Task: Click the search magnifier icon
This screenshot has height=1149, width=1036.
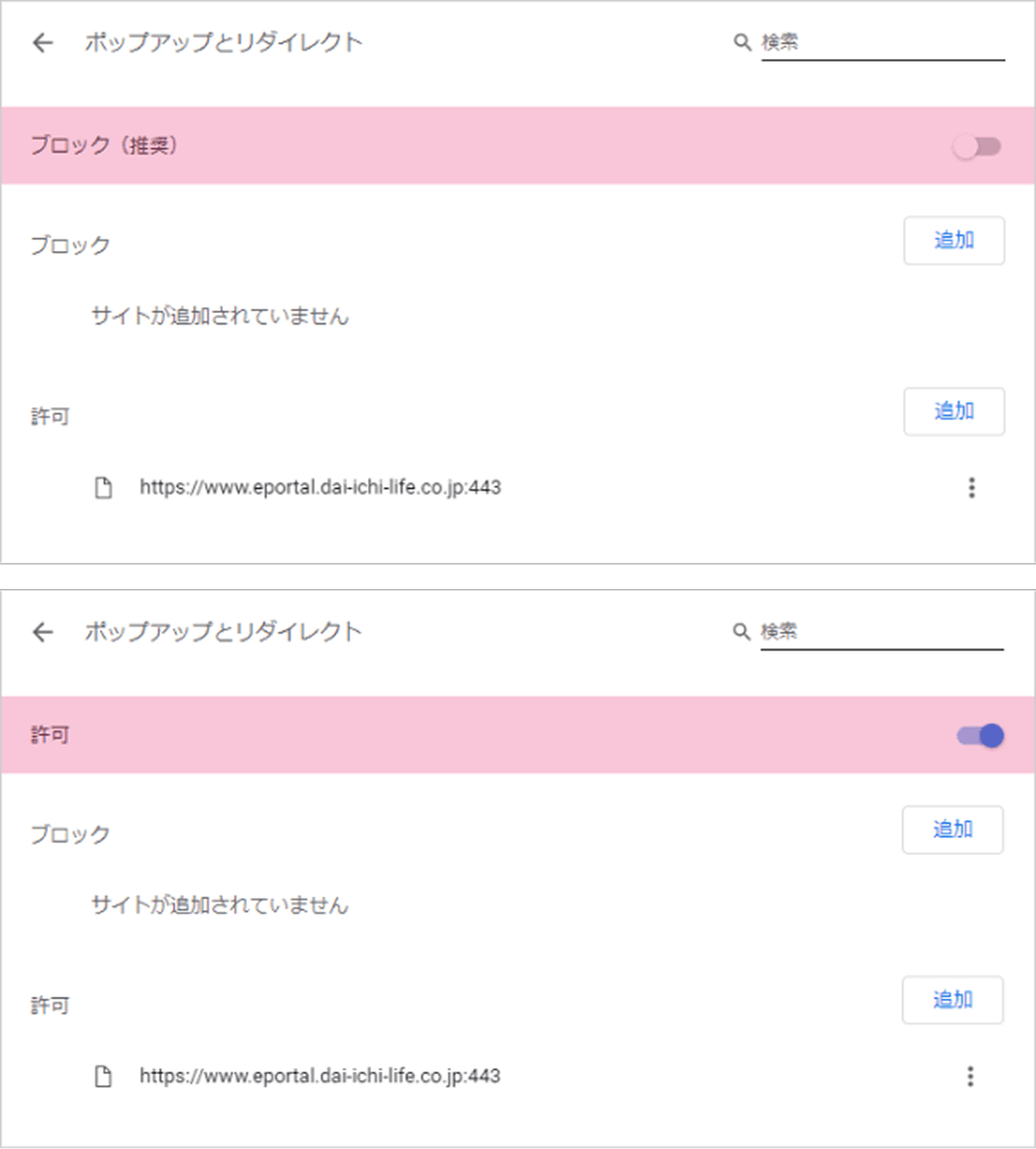Action: pos(741,41)
